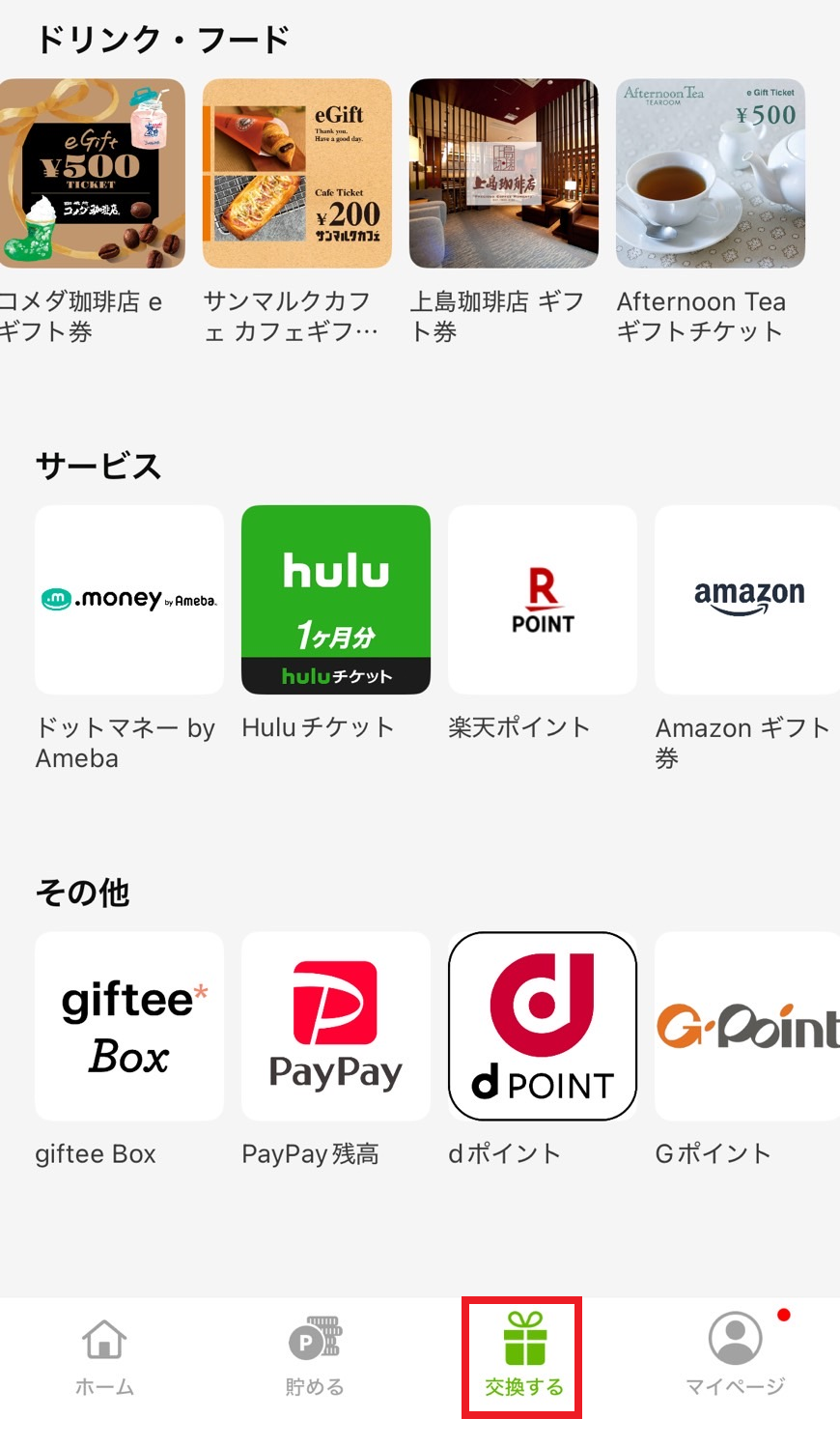Open 楽天ポイント exchange option

point(542,600)
